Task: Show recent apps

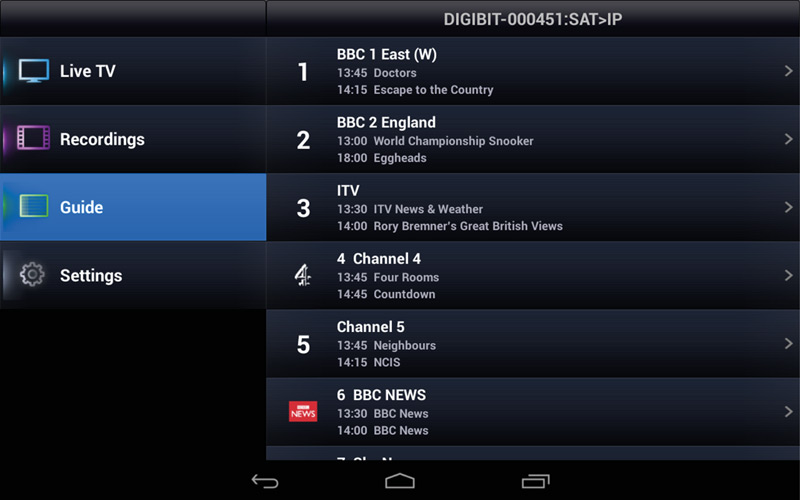Action: (x=536, y=481)
